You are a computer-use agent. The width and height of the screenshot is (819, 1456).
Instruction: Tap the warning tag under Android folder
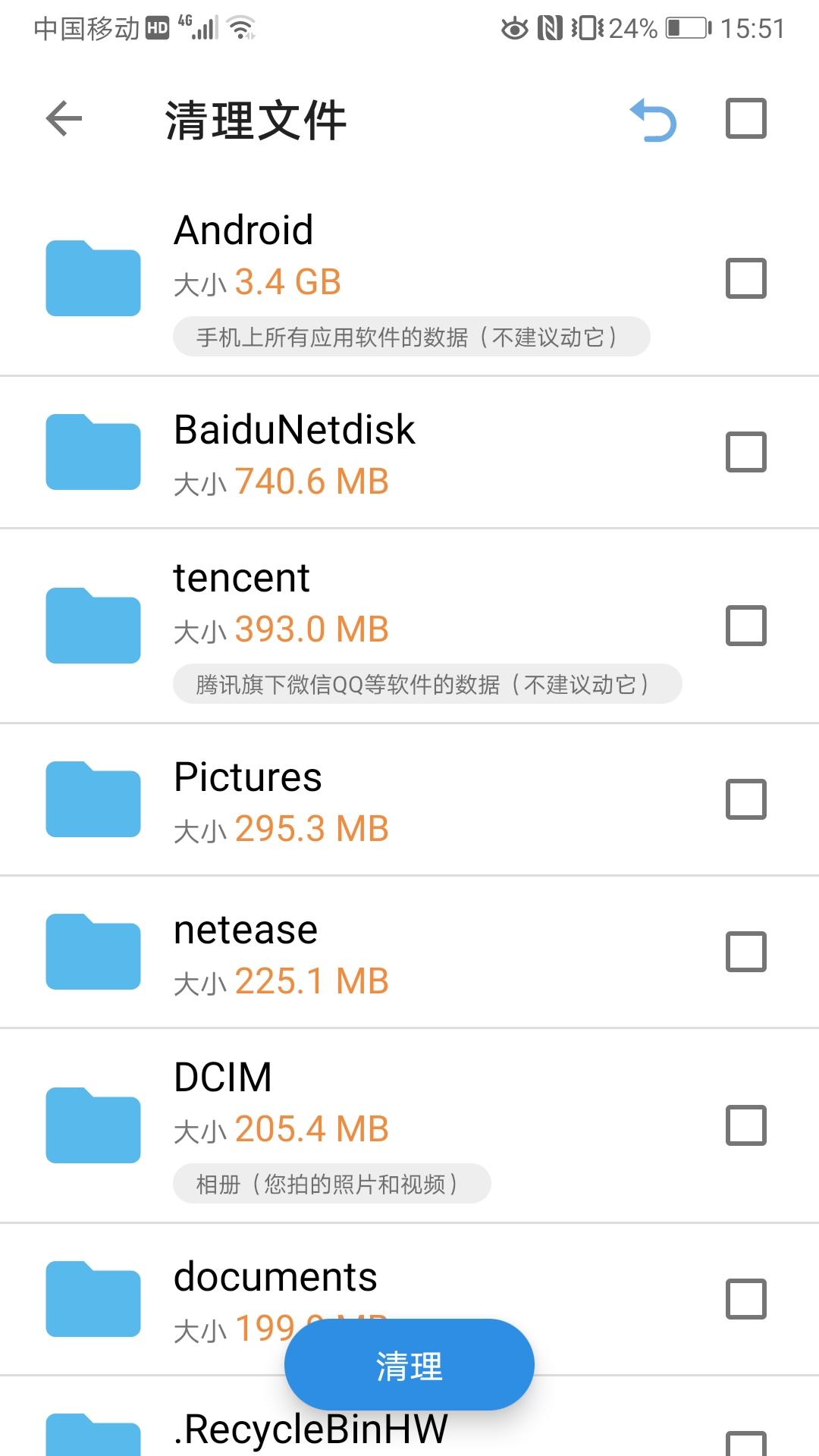[411, 337]
